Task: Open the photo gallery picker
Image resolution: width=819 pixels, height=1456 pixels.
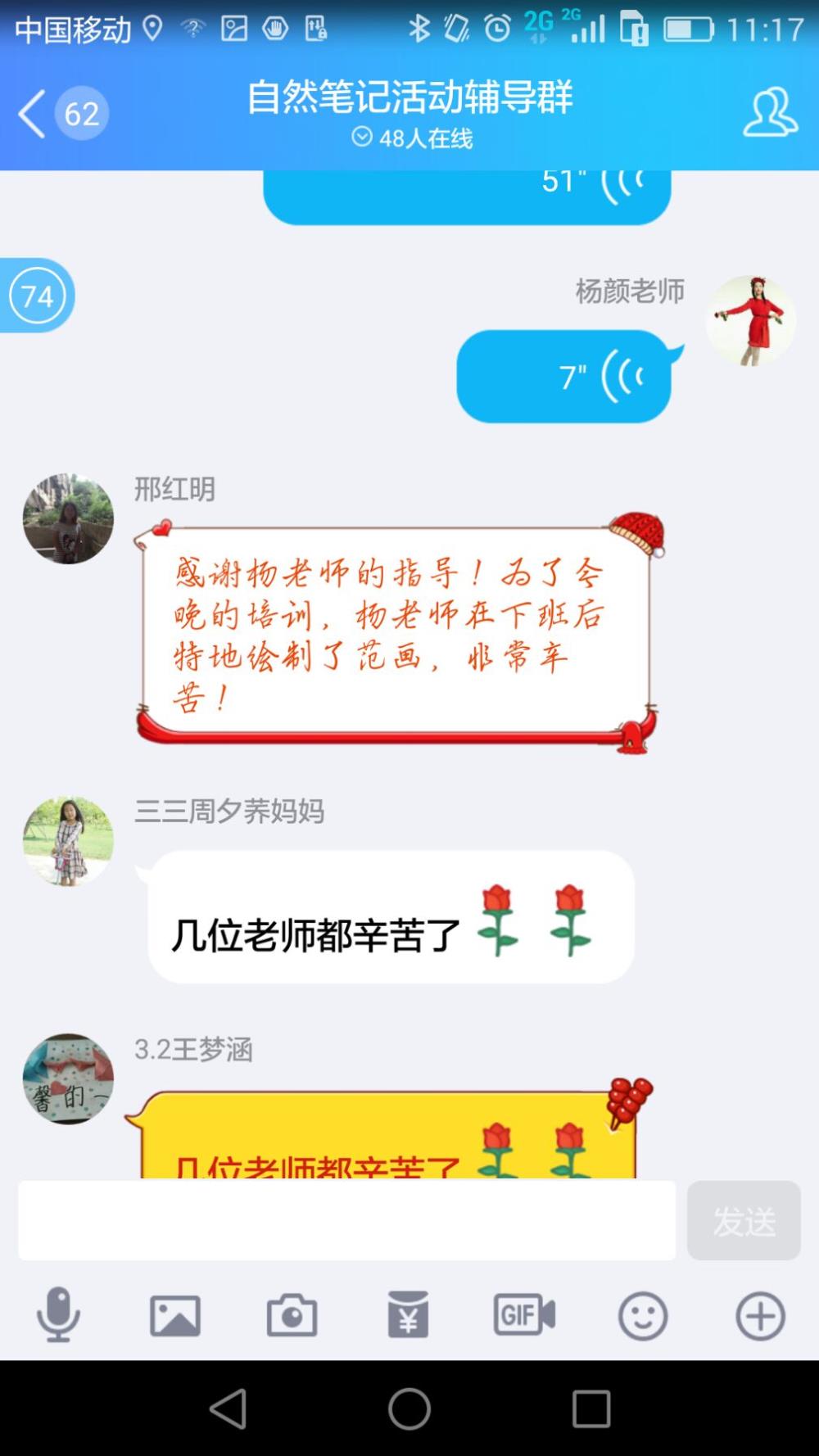Action: point(175,1316)
